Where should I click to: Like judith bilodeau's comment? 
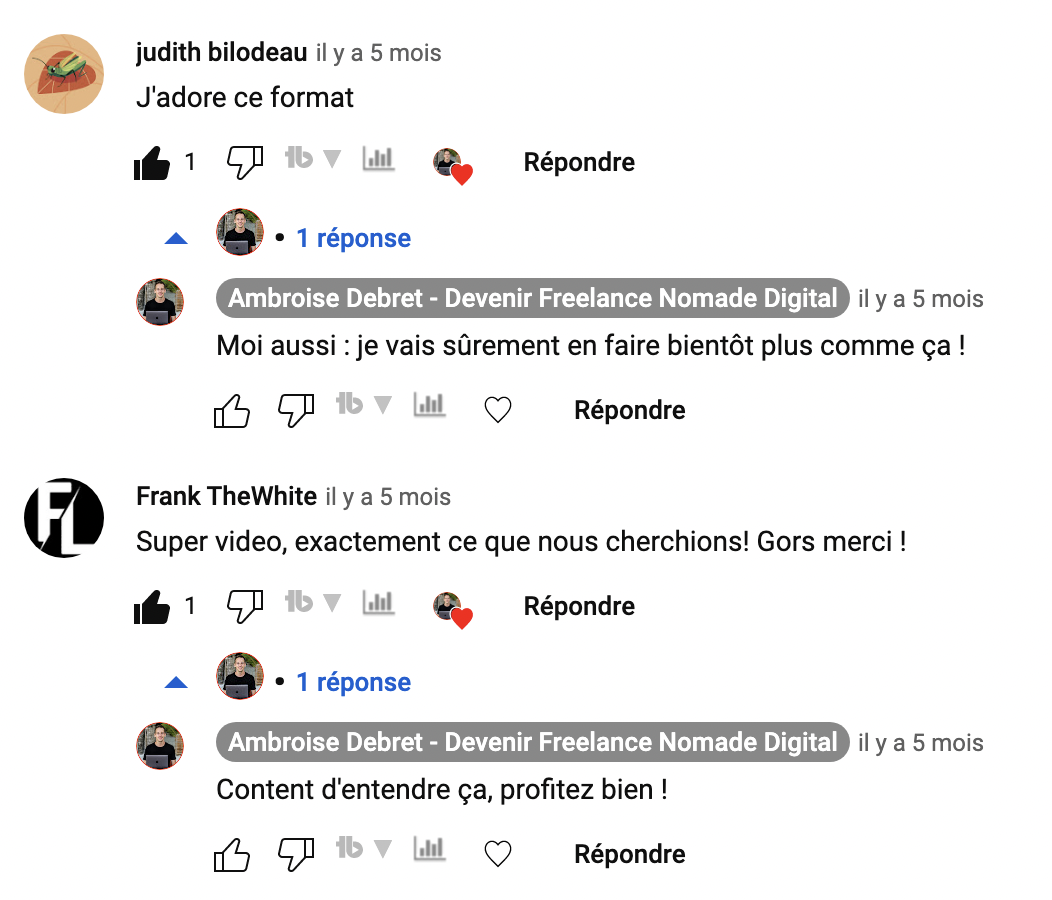point(152,163)
